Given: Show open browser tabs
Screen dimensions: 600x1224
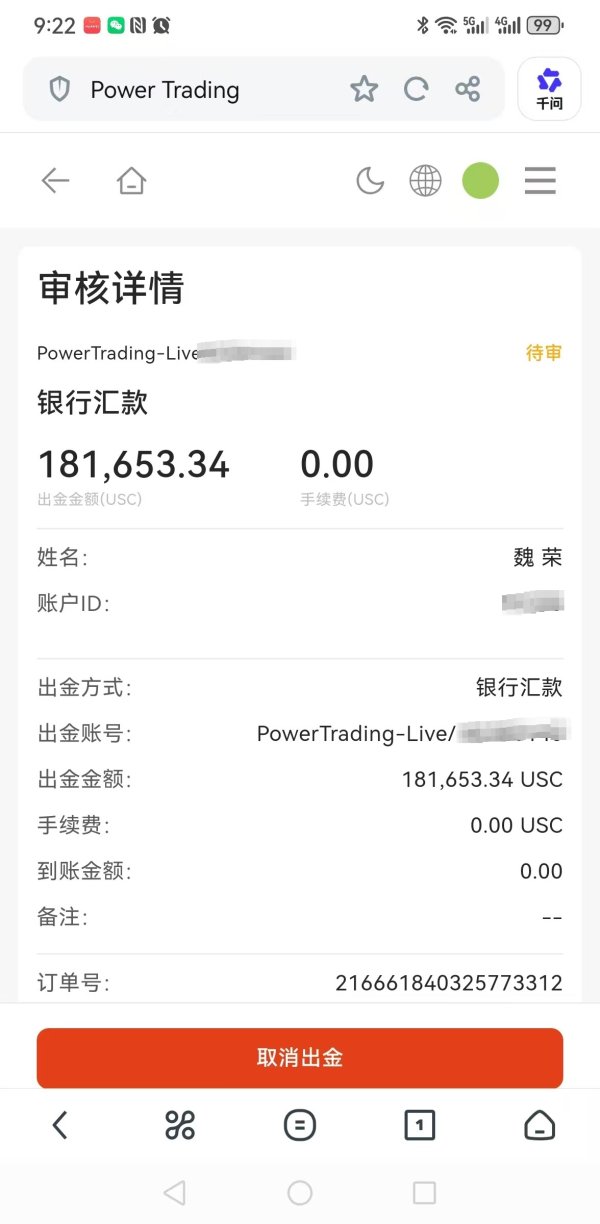Looking at the screenshot, I should click(x=420, y=1126).
